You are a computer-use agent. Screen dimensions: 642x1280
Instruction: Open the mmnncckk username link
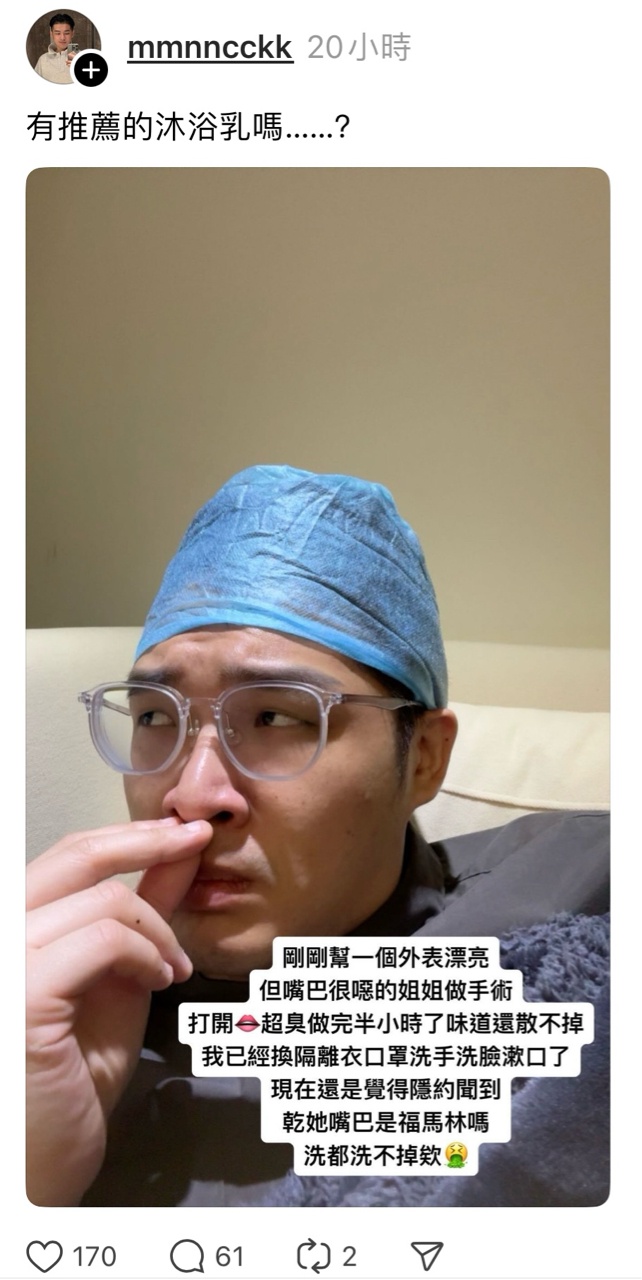pyautogui.click(x=210, y=47)
